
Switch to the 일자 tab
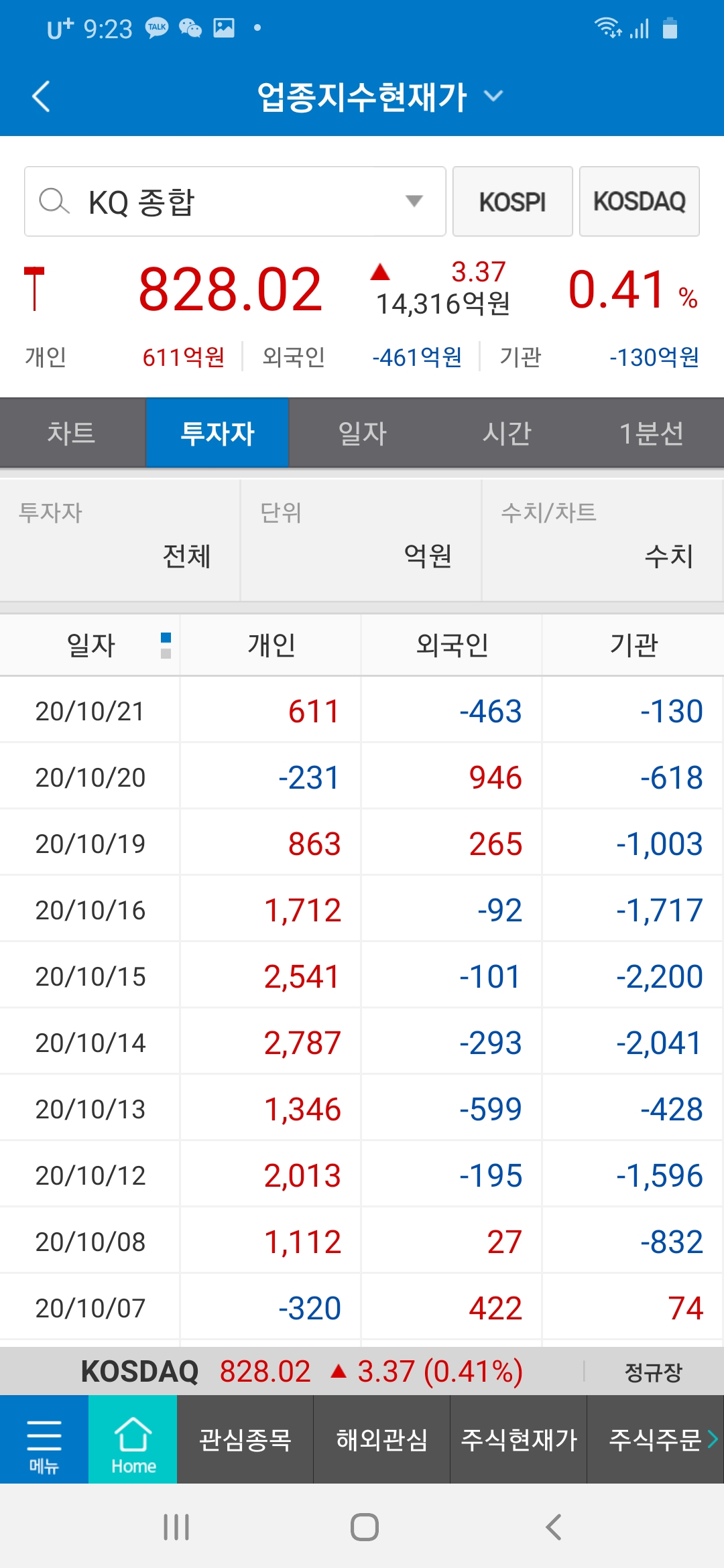tap(362, 433)
